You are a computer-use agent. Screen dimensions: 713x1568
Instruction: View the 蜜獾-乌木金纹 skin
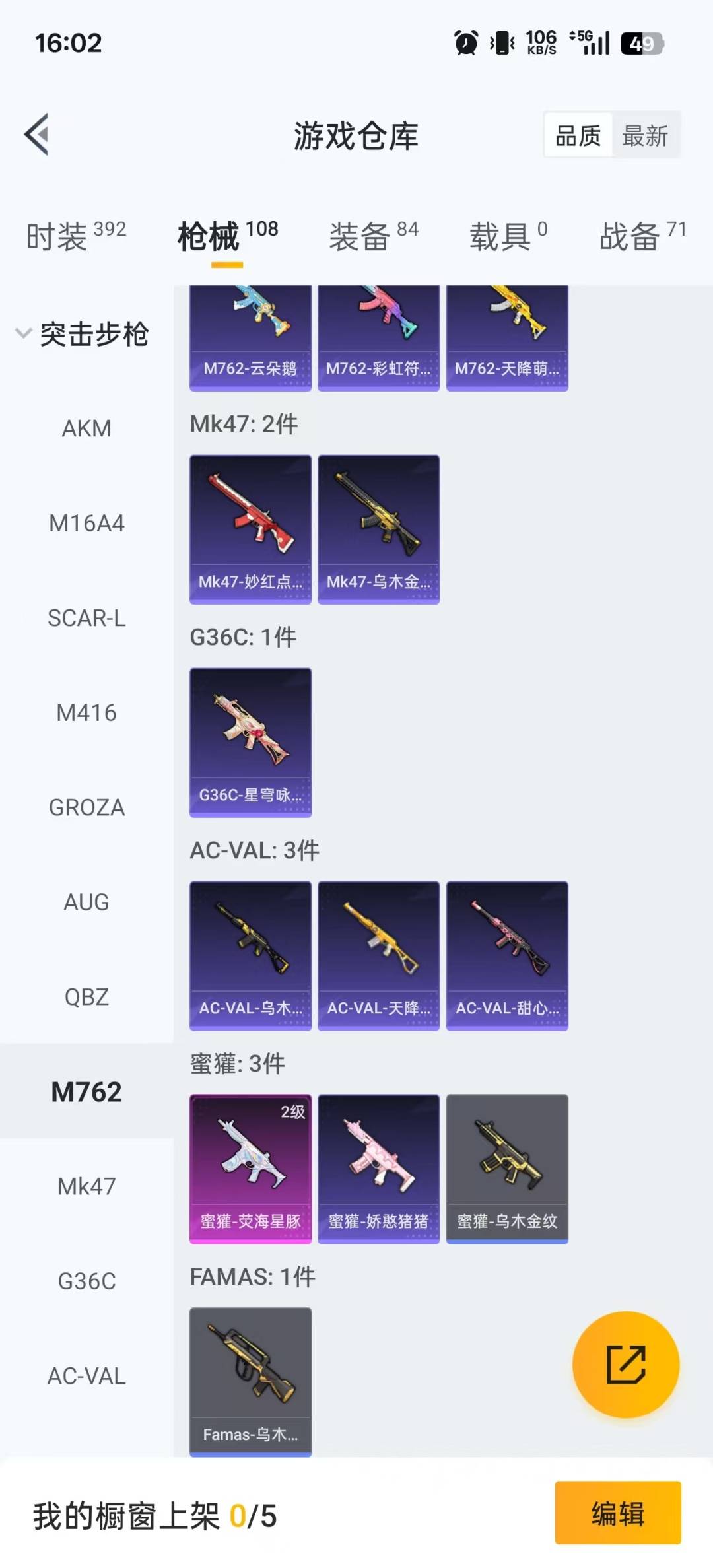tap(507, 1169)
